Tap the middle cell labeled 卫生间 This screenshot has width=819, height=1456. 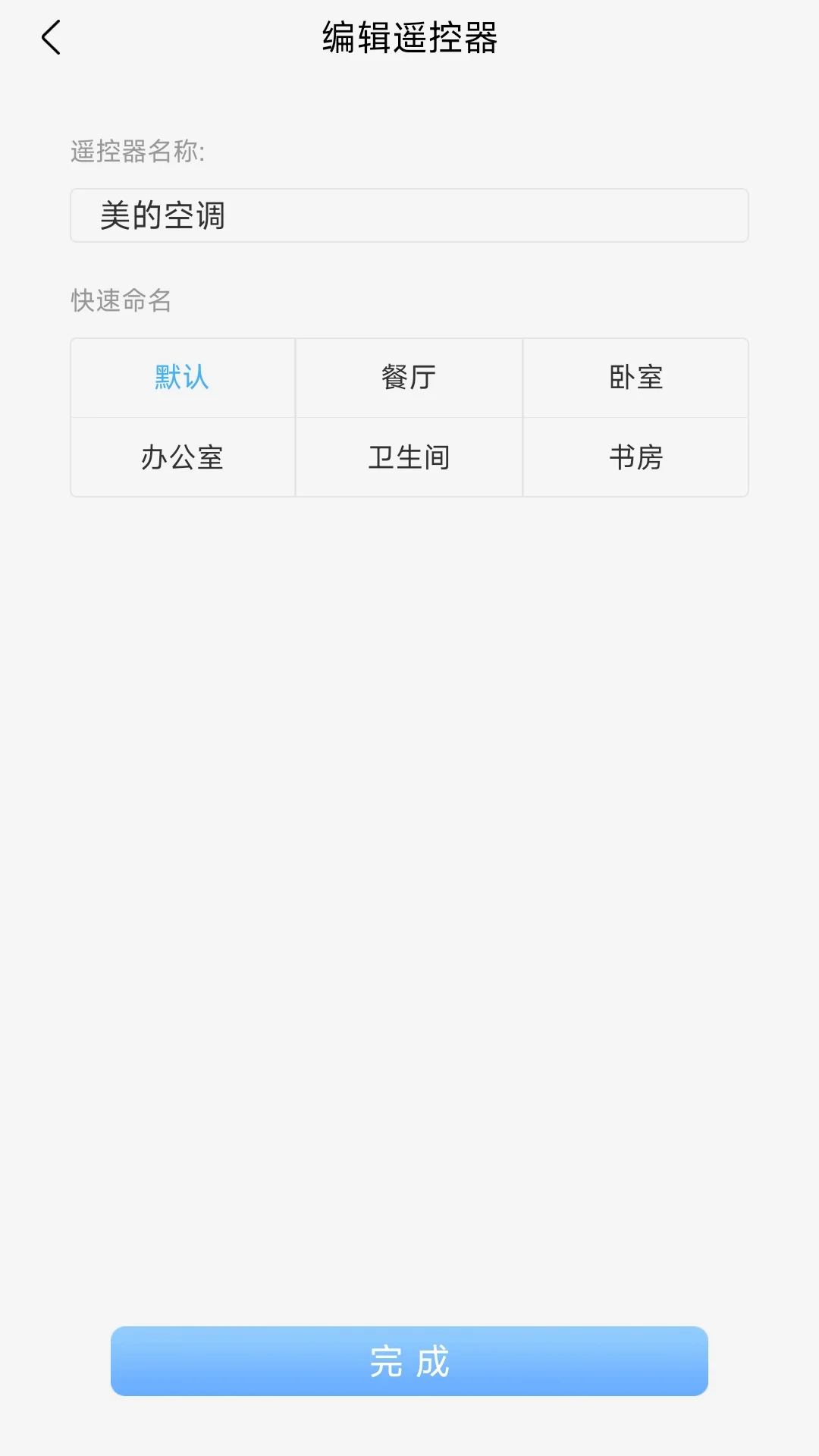[408, 457]
